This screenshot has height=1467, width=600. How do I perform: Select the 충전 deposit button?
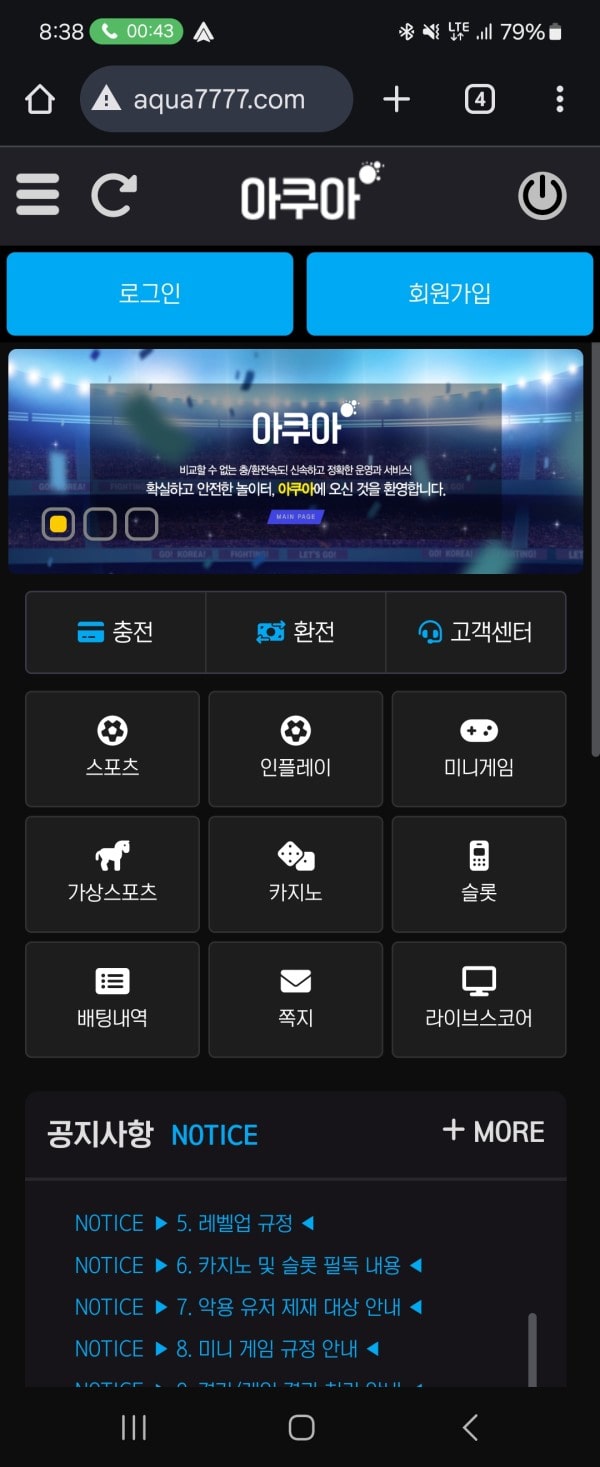[x=115, y=632]
